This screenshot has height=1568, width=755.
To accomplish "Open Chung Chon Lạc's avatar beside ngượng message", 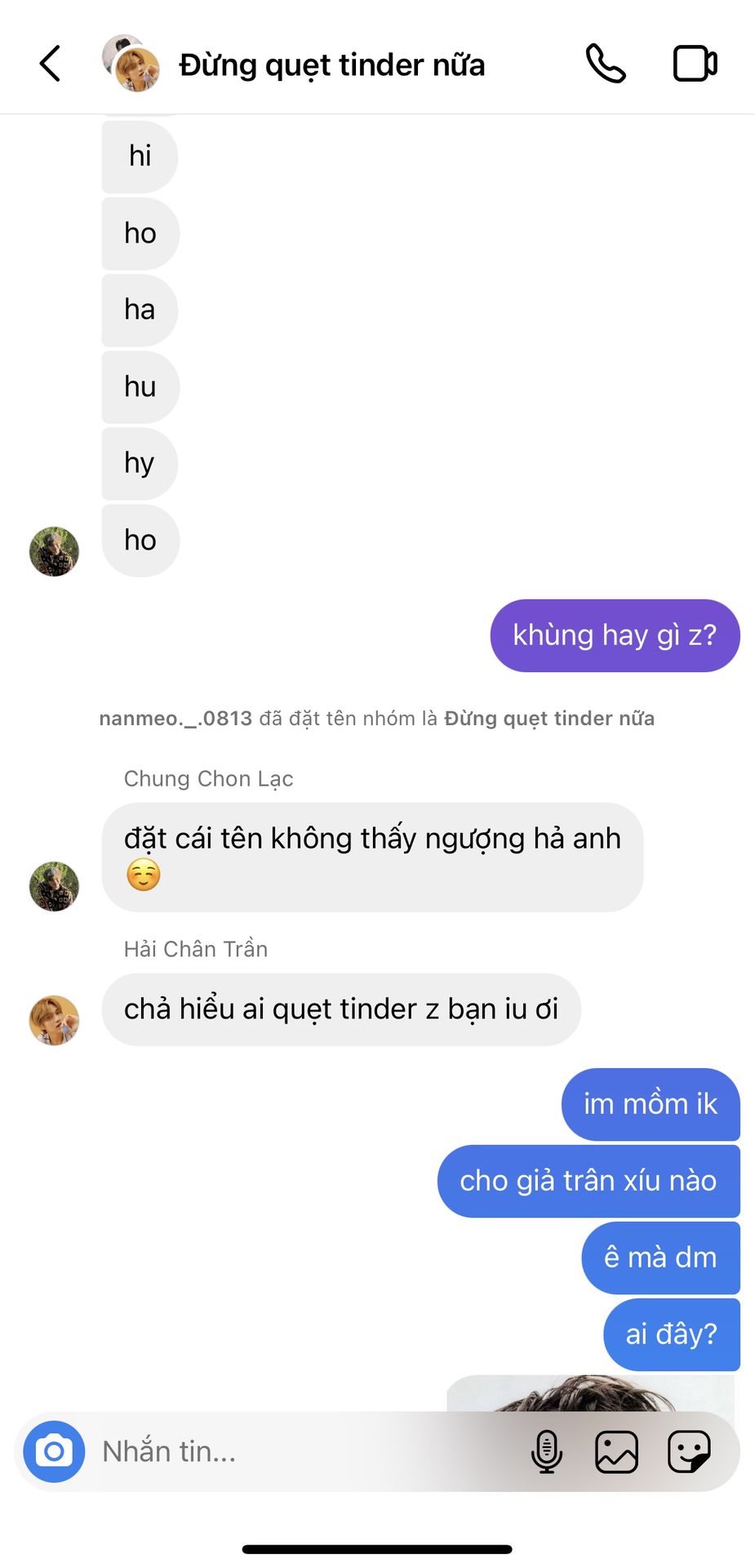I will click(x=54, y=886).
